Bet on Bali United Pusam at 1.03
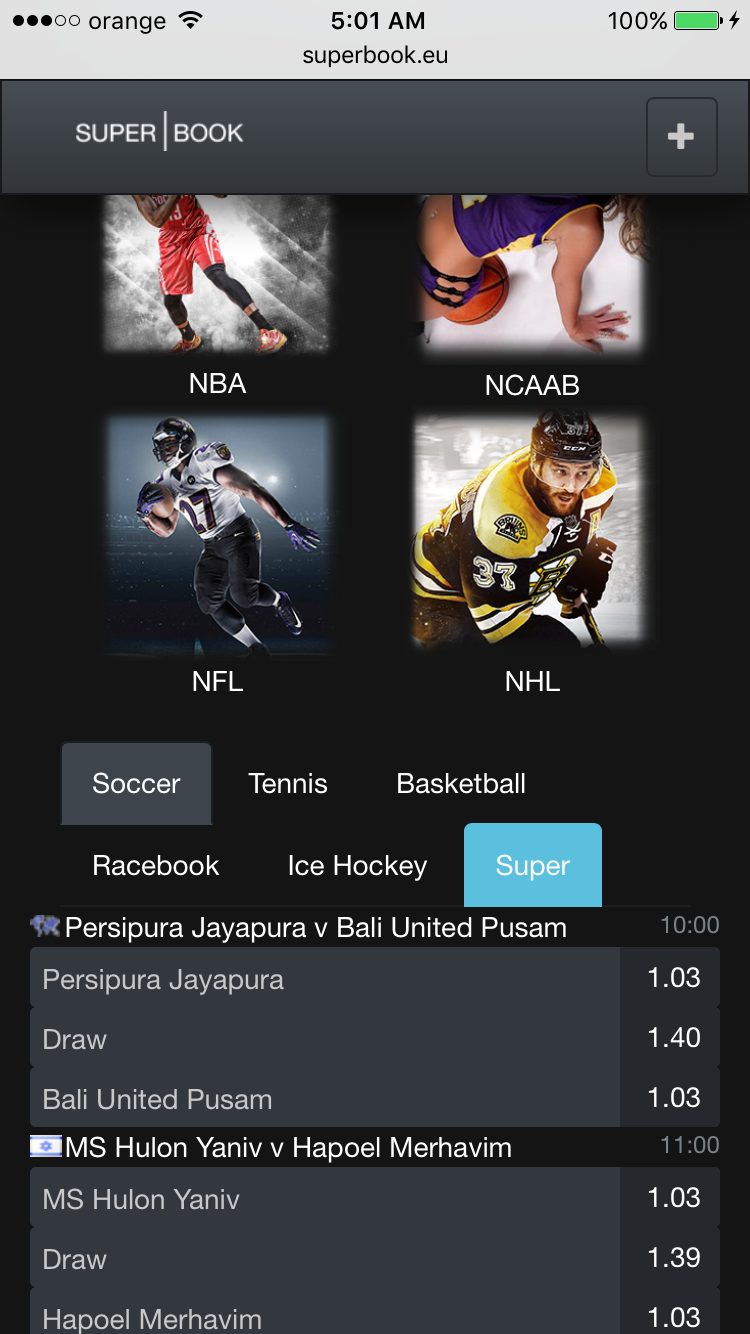This screenshot has height=1334, width=750. tap(673, 1098)
